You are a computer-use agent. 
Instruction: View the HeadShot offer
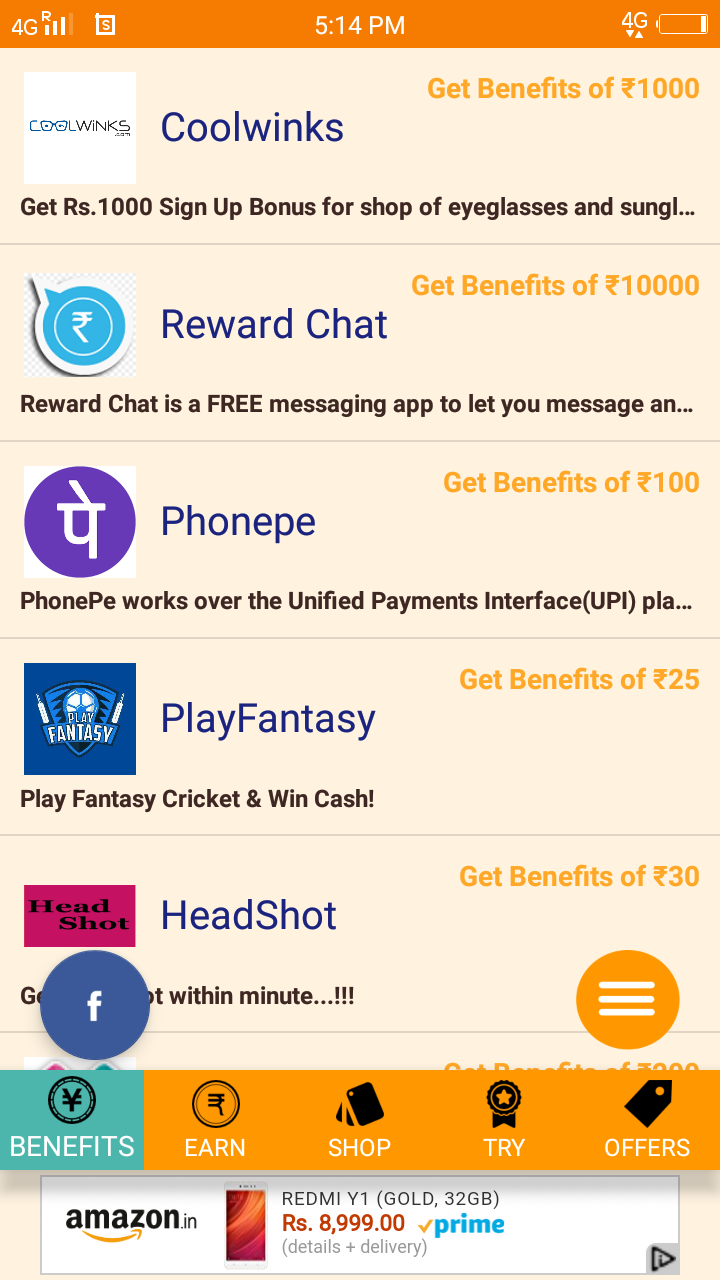[360, 915]
